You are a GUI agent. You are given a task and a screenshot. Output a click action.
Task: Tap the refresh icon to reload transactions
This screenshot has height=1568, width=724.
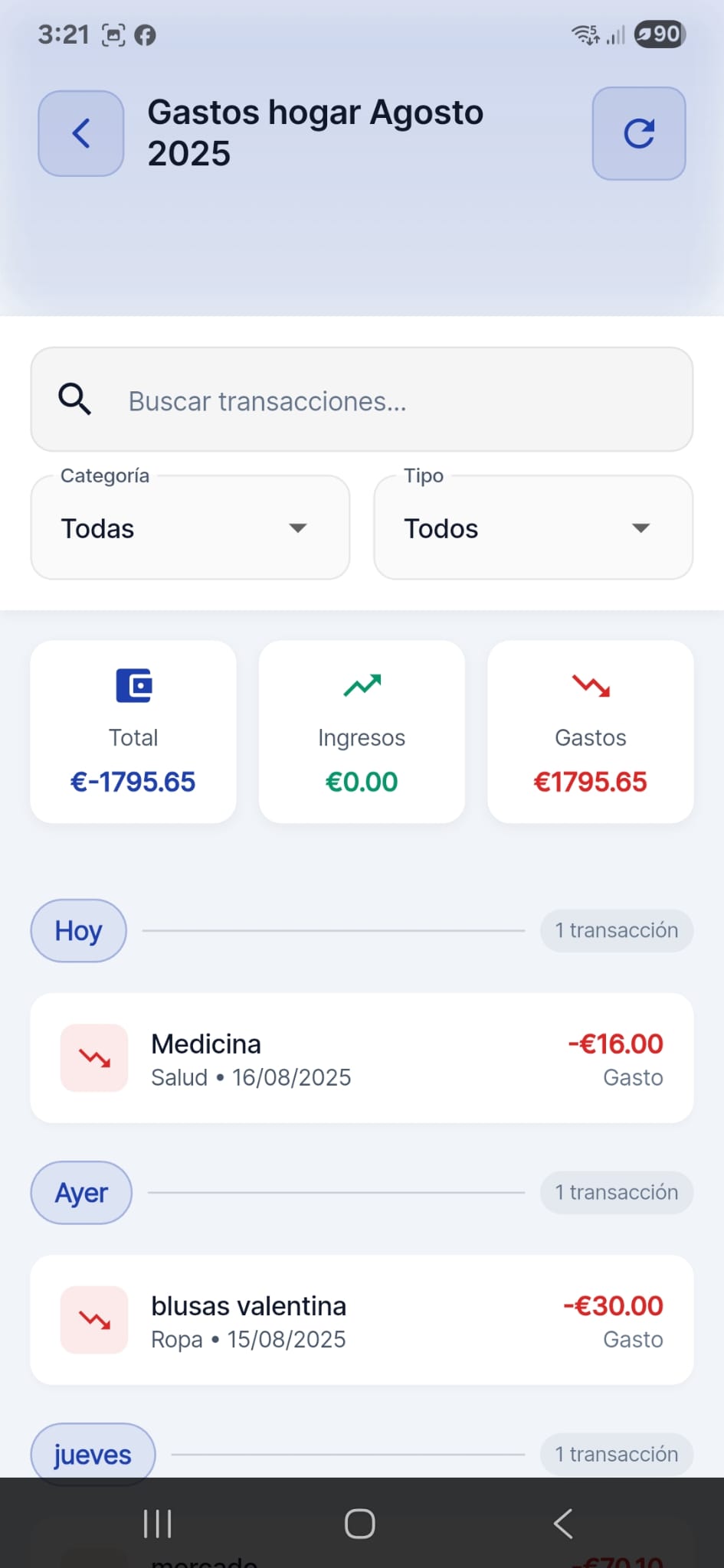[x=638, y=132]
